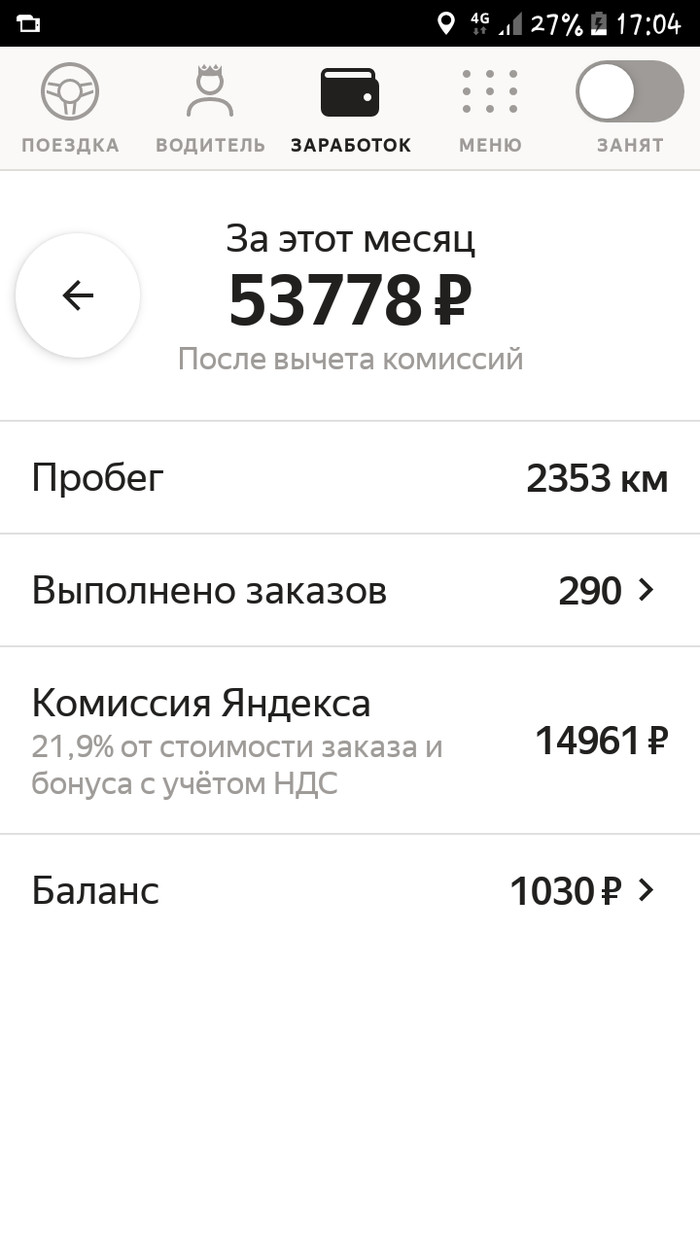Go back with the arrow button

[x=78, y=295]
